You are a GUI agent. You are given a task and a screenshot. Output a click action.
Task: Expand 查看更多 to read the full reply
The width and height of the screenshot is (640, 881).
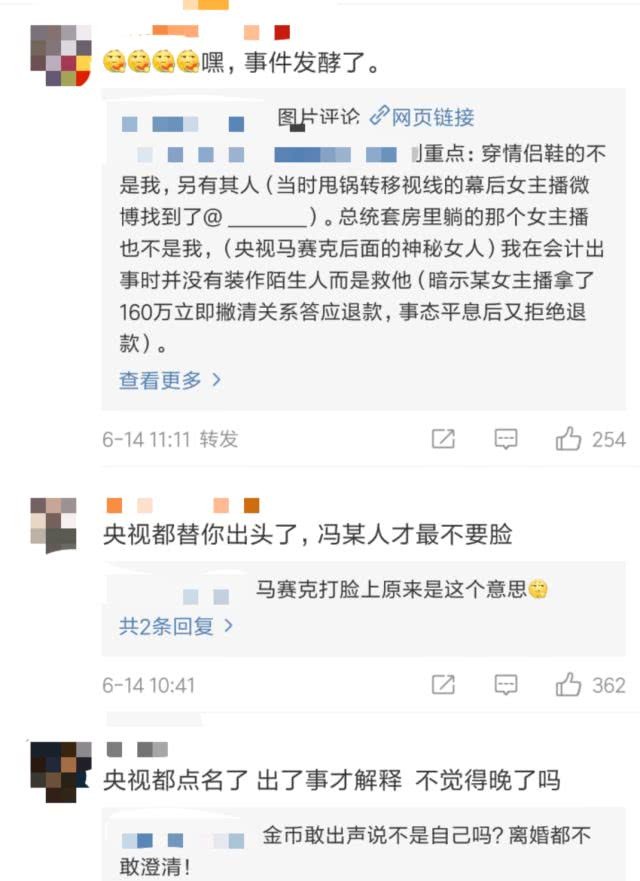tap(170, 380)
